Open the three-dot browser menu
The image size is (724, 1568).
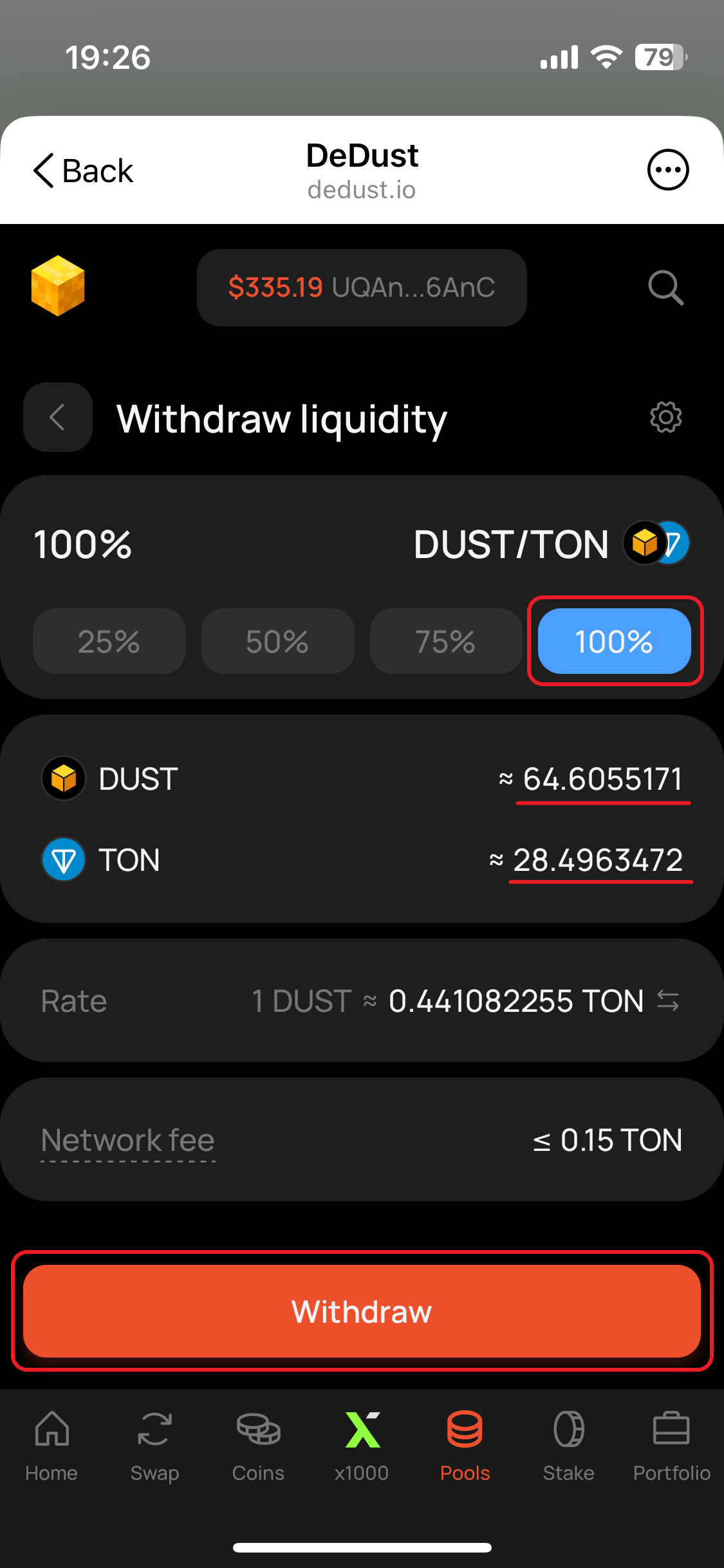click(x=667, y=170)
